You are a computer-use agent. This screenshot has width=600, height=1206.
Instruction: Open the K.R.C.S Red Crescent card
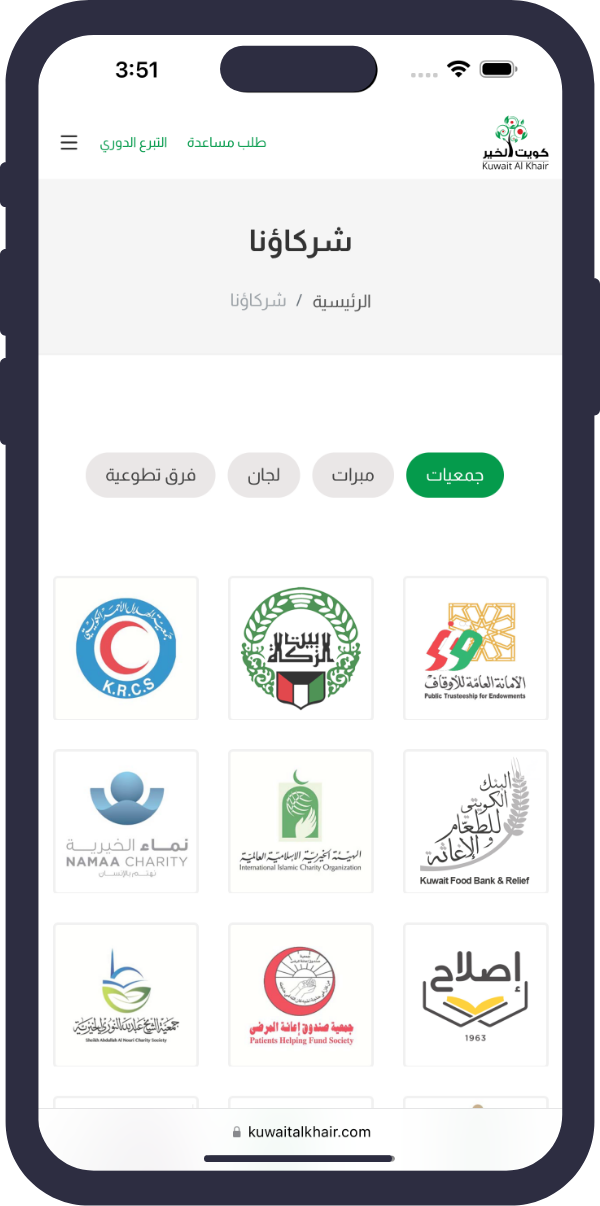tap(126, 648)
